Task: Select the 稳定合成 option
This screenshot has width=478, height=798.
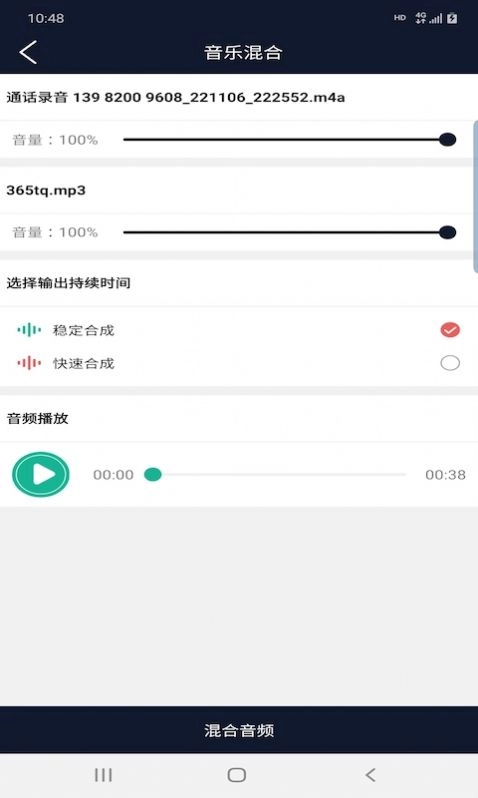Action: click(x=239, y=330)
